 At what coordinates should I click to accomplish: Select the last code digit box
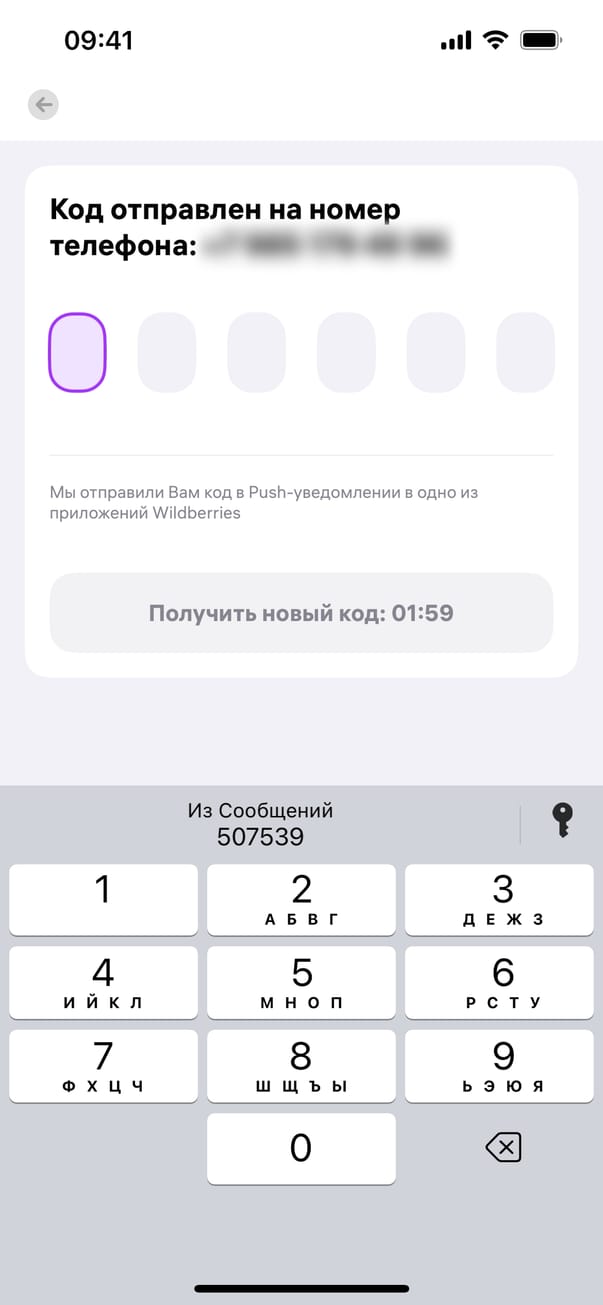pyautogui.click(x=525, y=352)
